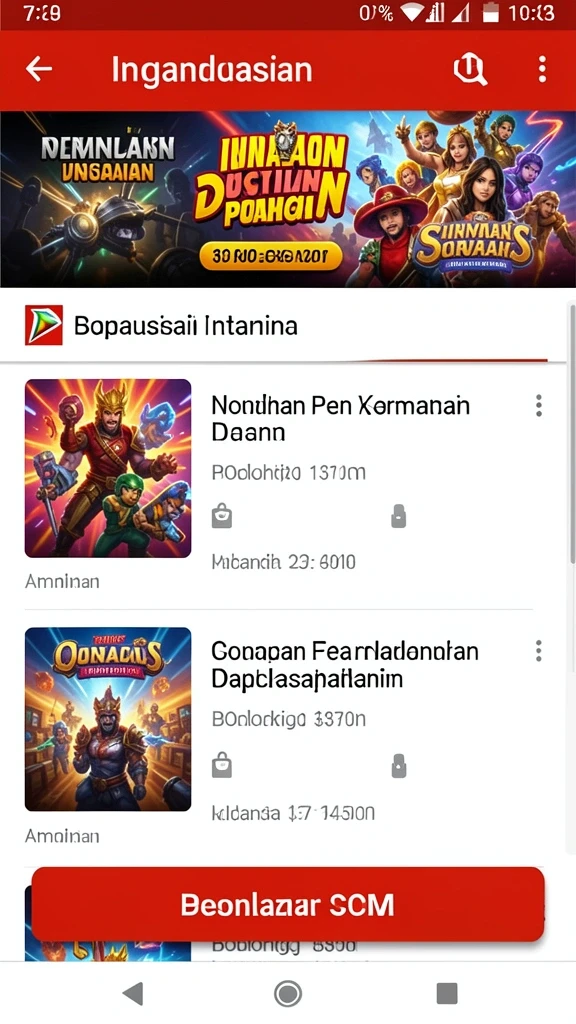Open the app bar overflow menu
Image resolution: width=576 pixels, height=1024 pixels.
coord(541,69)
